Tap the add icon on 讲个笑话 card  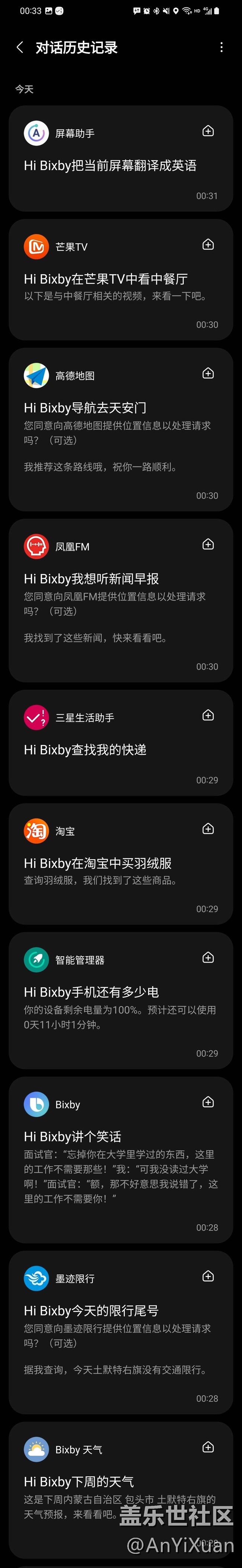pos(208,1102)
